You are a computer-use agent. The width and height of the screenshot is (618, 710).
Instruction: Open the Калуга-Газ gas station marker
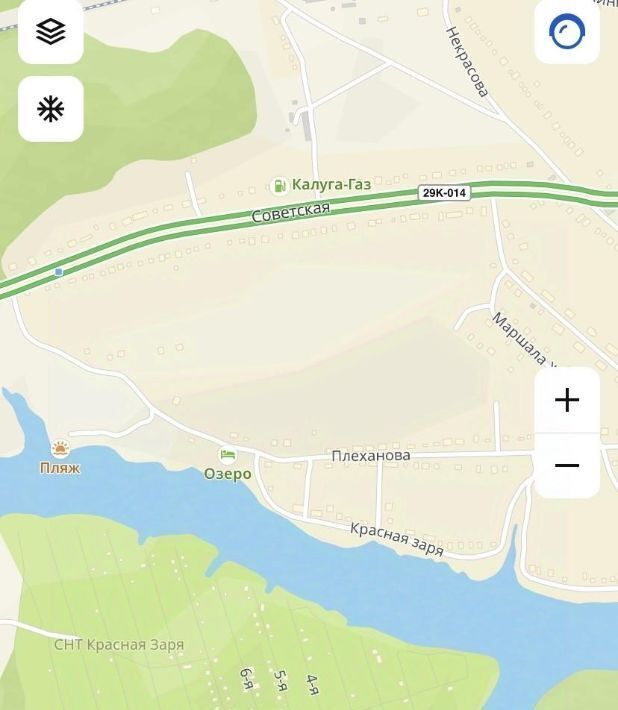coord(280,185)
